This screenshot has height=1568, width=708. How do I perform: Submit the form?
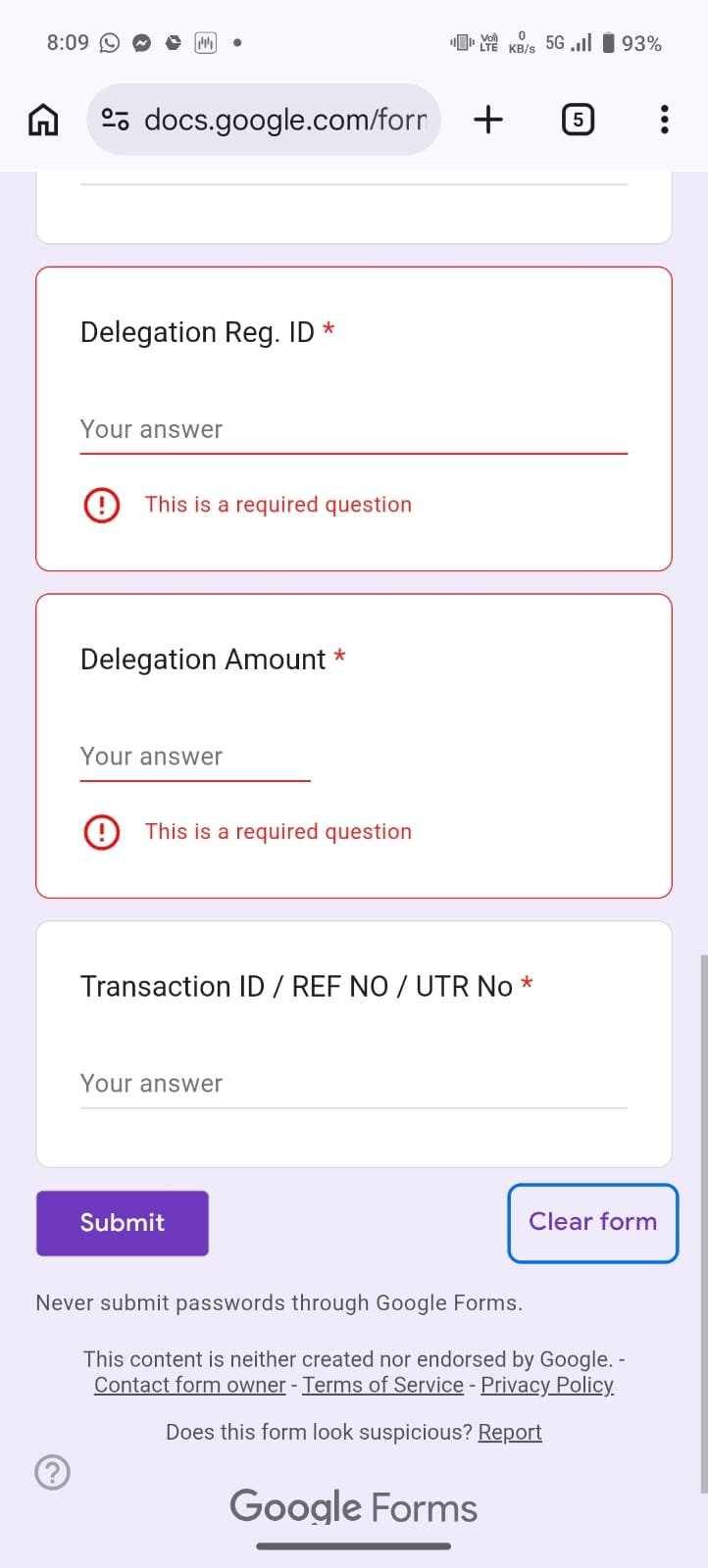(123, 1223)
